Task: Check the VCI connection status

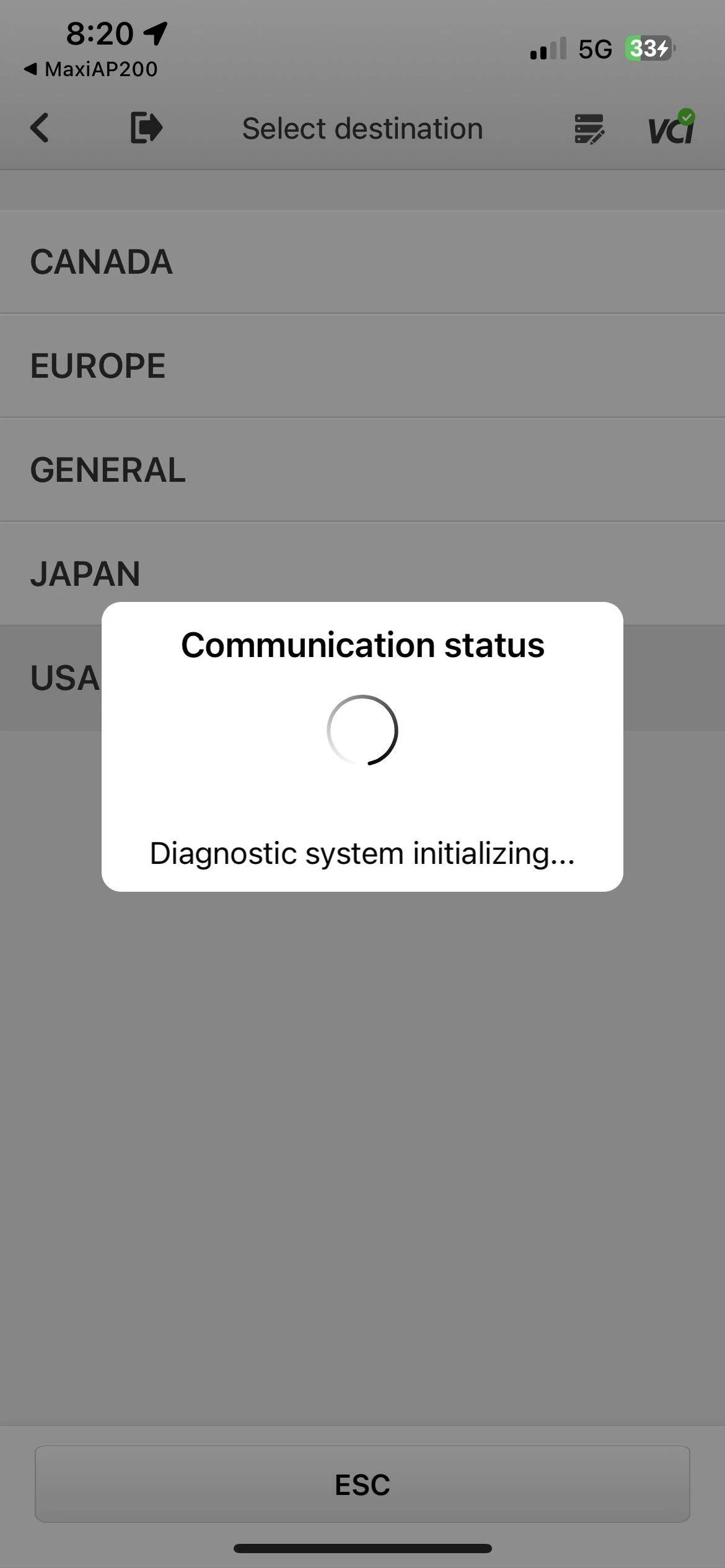Action: (671, 128)
